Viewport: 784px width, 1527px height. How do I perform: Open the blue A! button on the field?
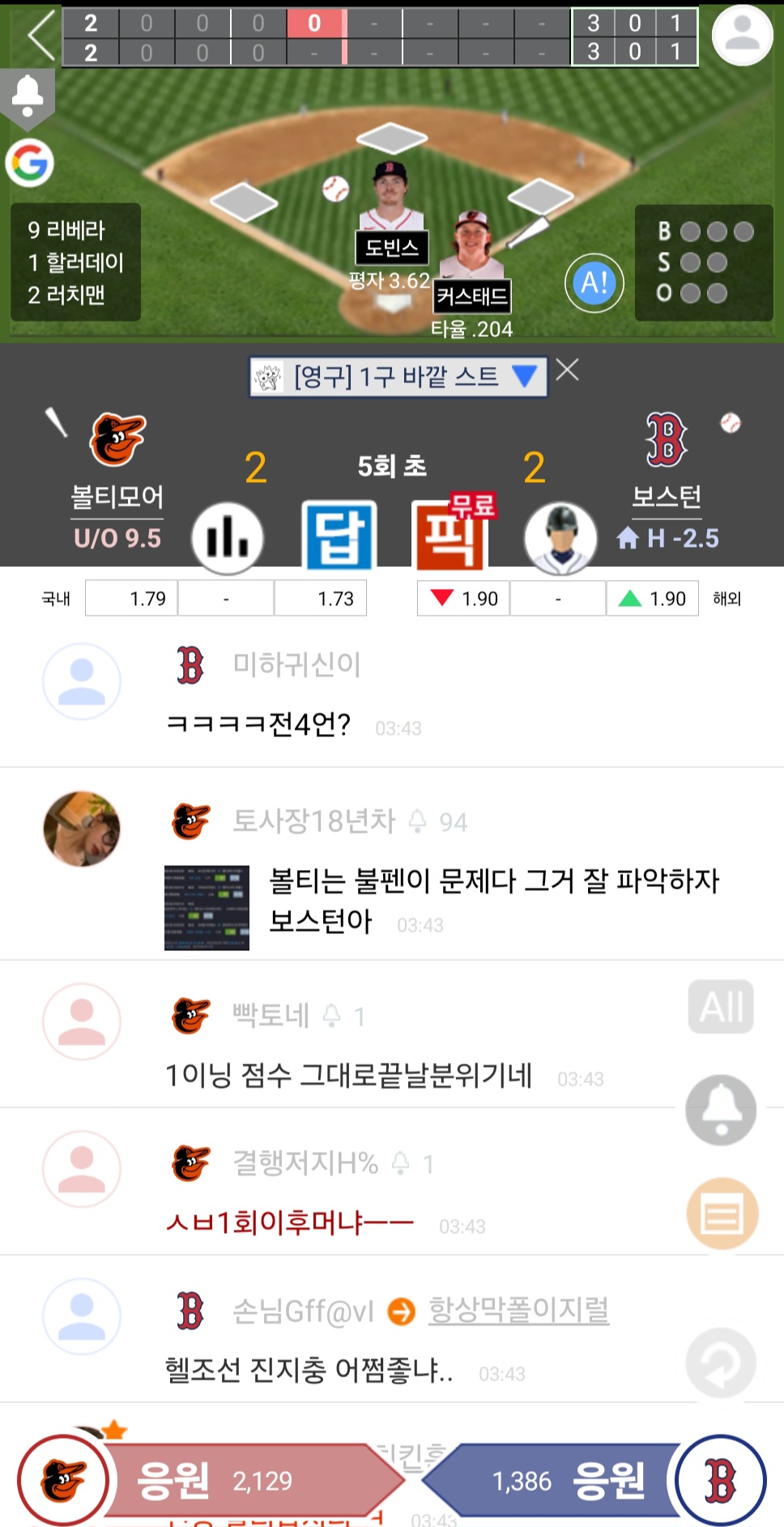(x=594, y=283)
